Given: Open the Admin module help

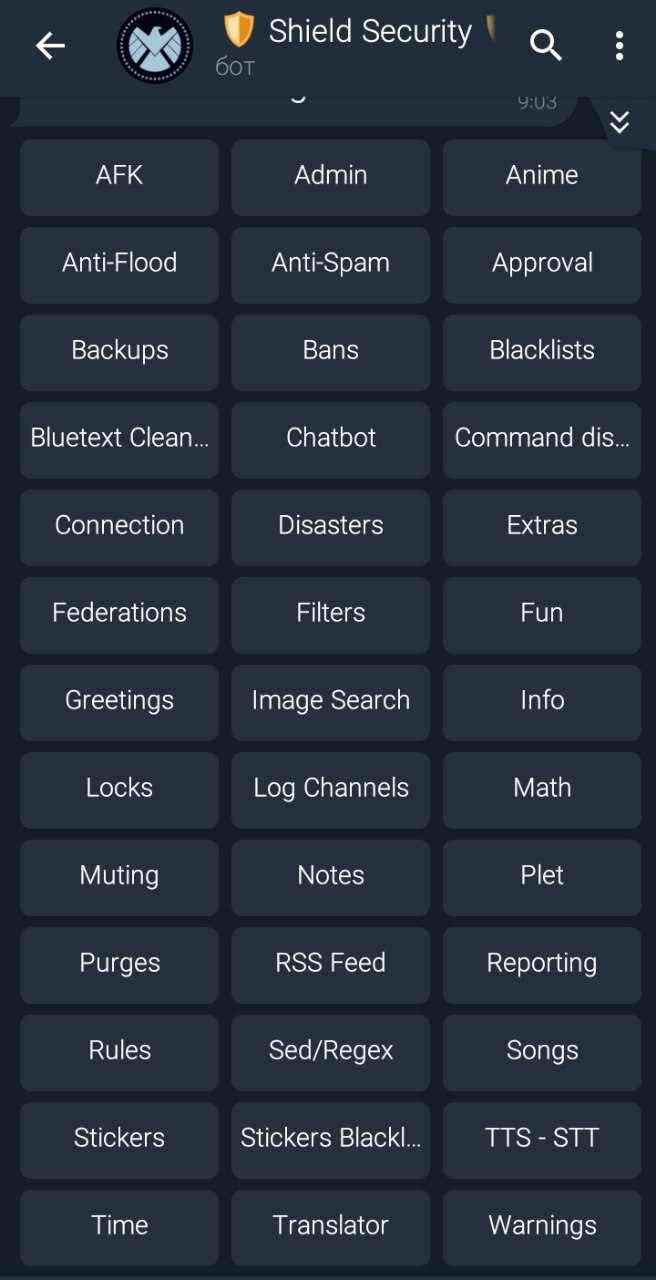Looking at the screenshot, I should tap(330, 176).
